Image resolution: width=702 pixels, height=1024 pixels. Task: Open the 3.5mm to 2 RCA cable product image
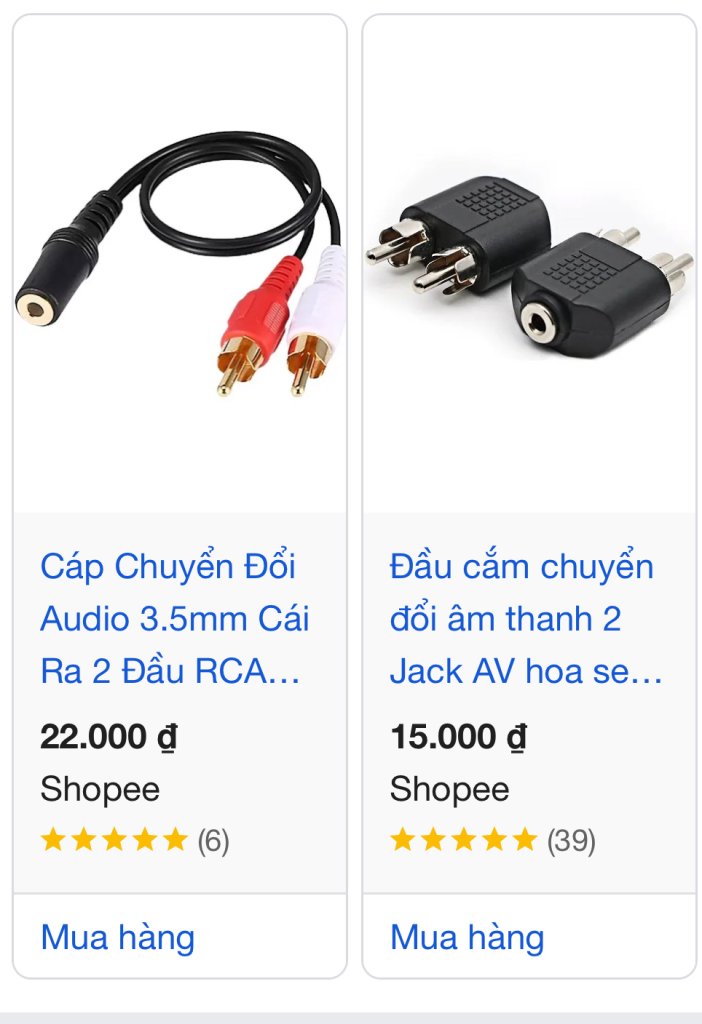pos(180,265)
